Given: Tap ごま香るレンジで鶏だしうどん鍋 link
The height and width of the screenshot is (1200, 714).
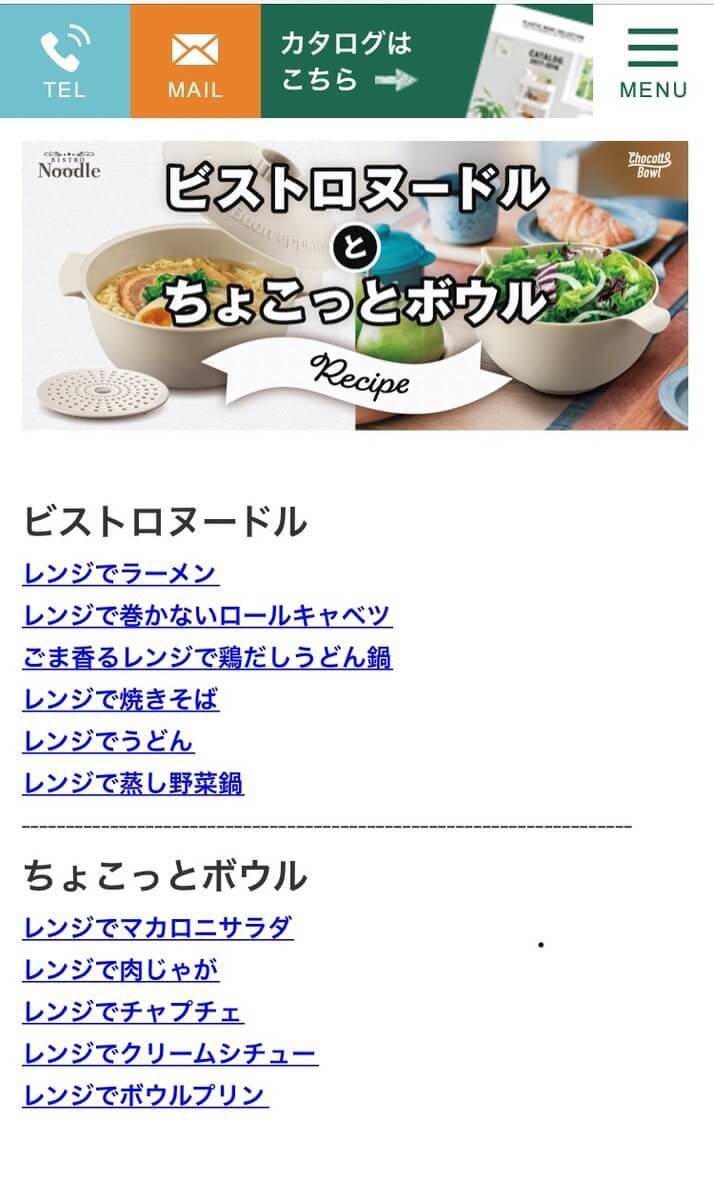Looking at the screenshot, I should [x=207, y=658].
